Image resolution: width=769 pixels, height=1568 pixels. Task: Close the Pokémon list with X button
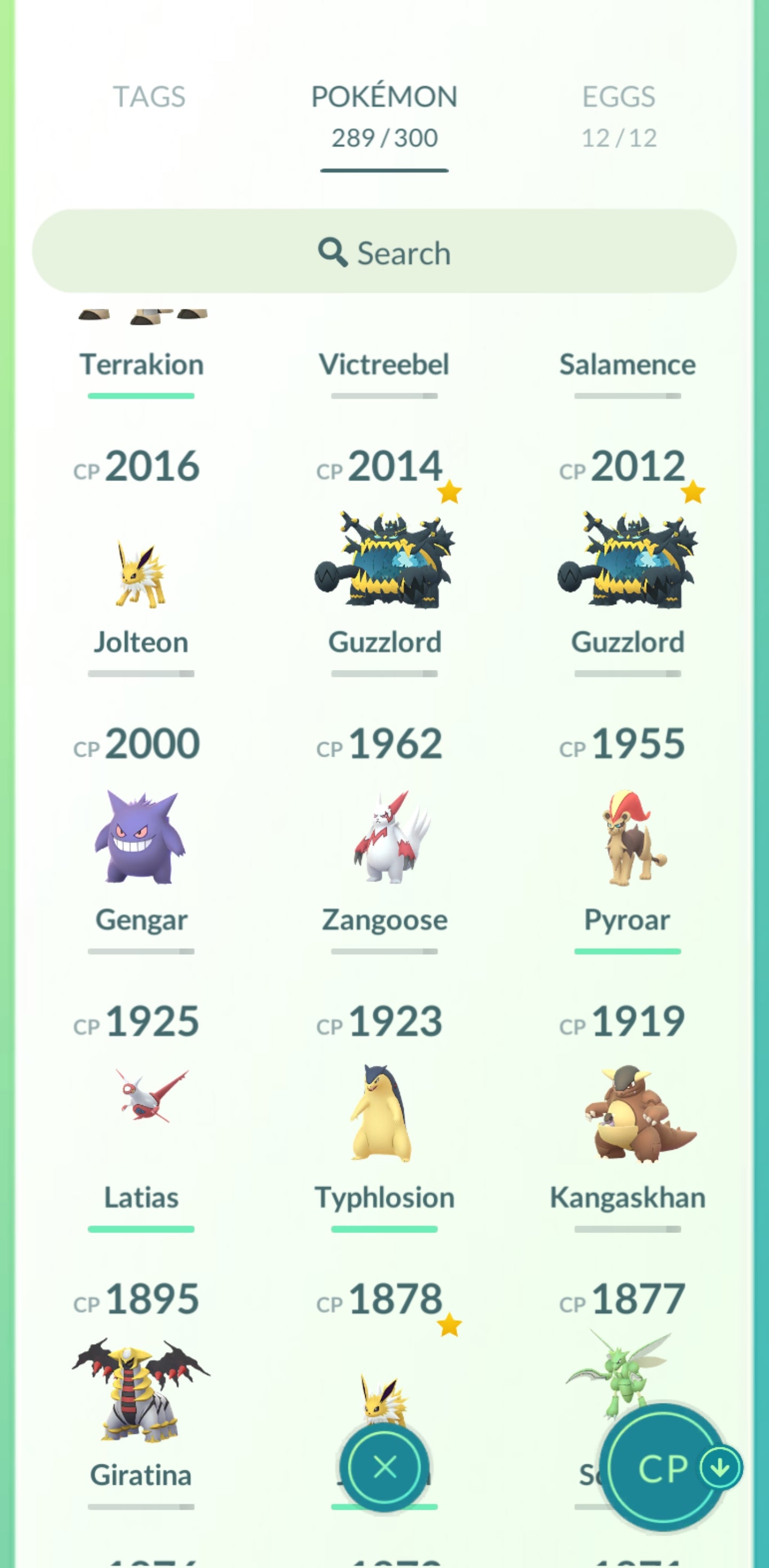(384, 1468)
